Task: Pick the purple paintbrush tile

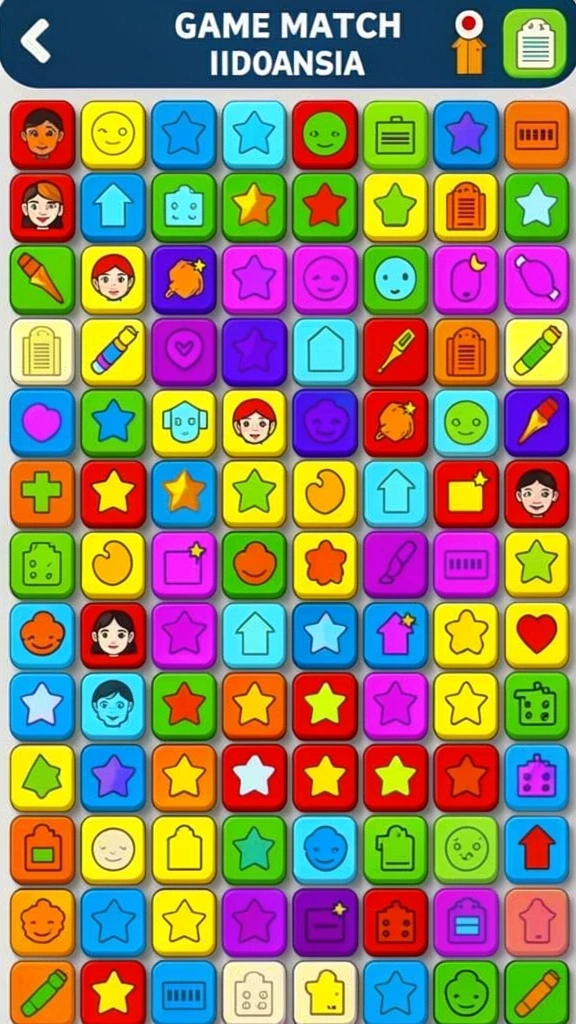Action: click(395, 564)
